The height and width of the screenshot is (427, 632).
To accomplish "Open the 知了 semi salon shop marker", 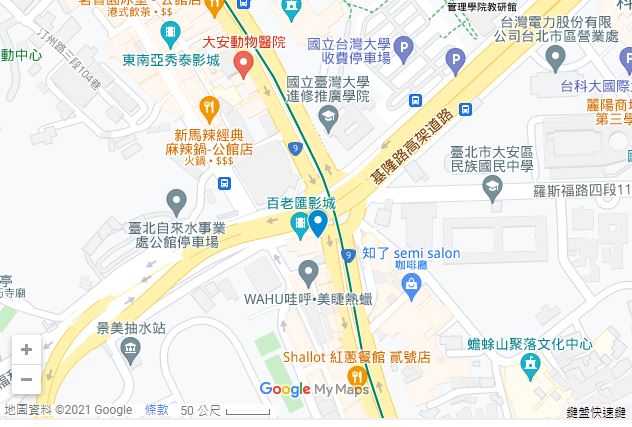I will click(411, 285).
